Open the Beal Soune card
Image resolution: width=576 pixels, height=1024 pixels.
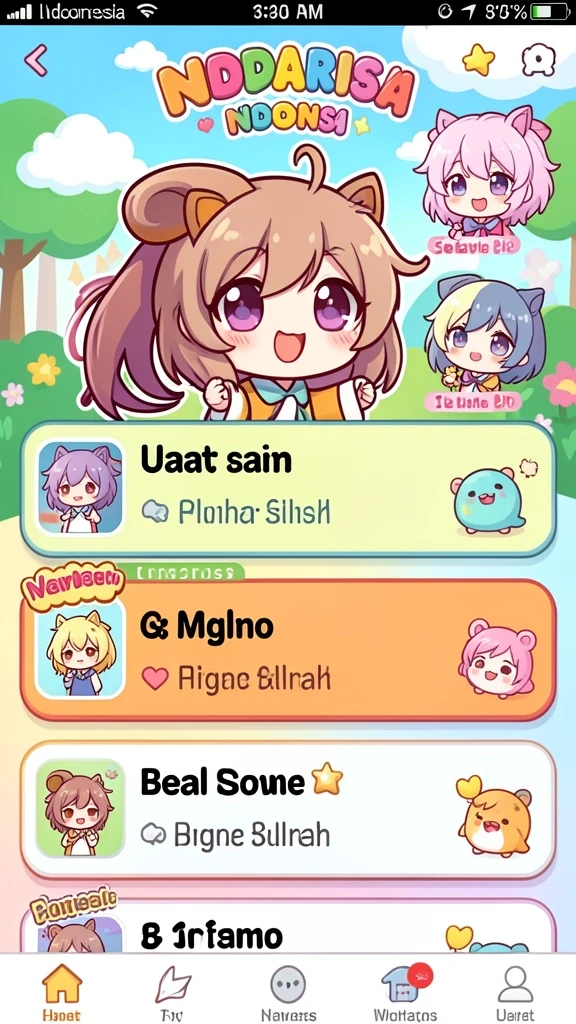pyautogui.click(x=288, y=810)
